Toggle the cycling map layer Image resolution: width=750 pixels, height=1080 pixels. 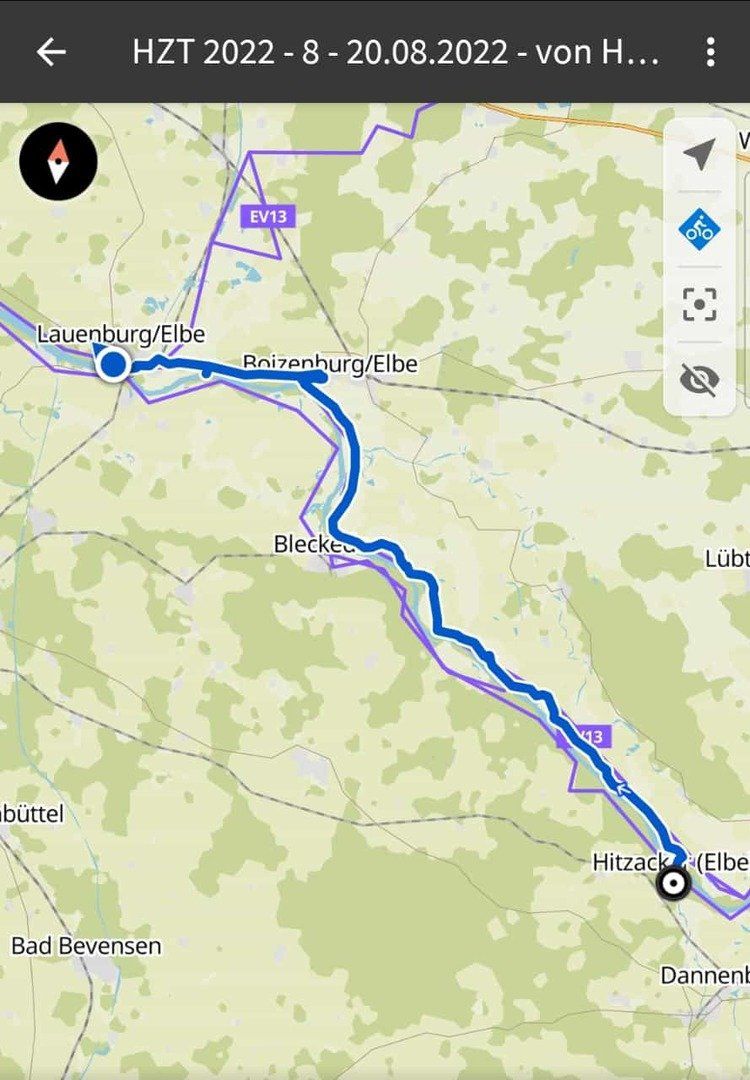tap(699, 230)
